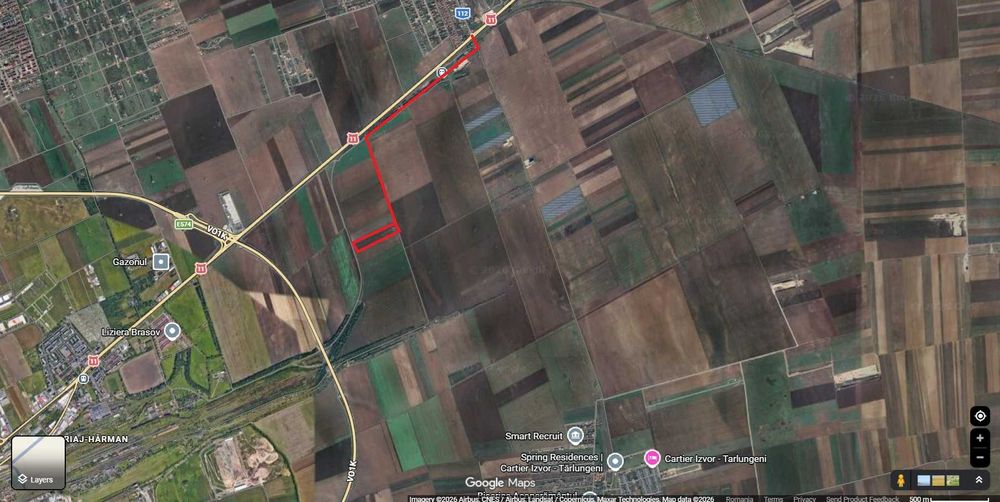
Task: Open the Layers map type selector
Action: coord(38,462)
